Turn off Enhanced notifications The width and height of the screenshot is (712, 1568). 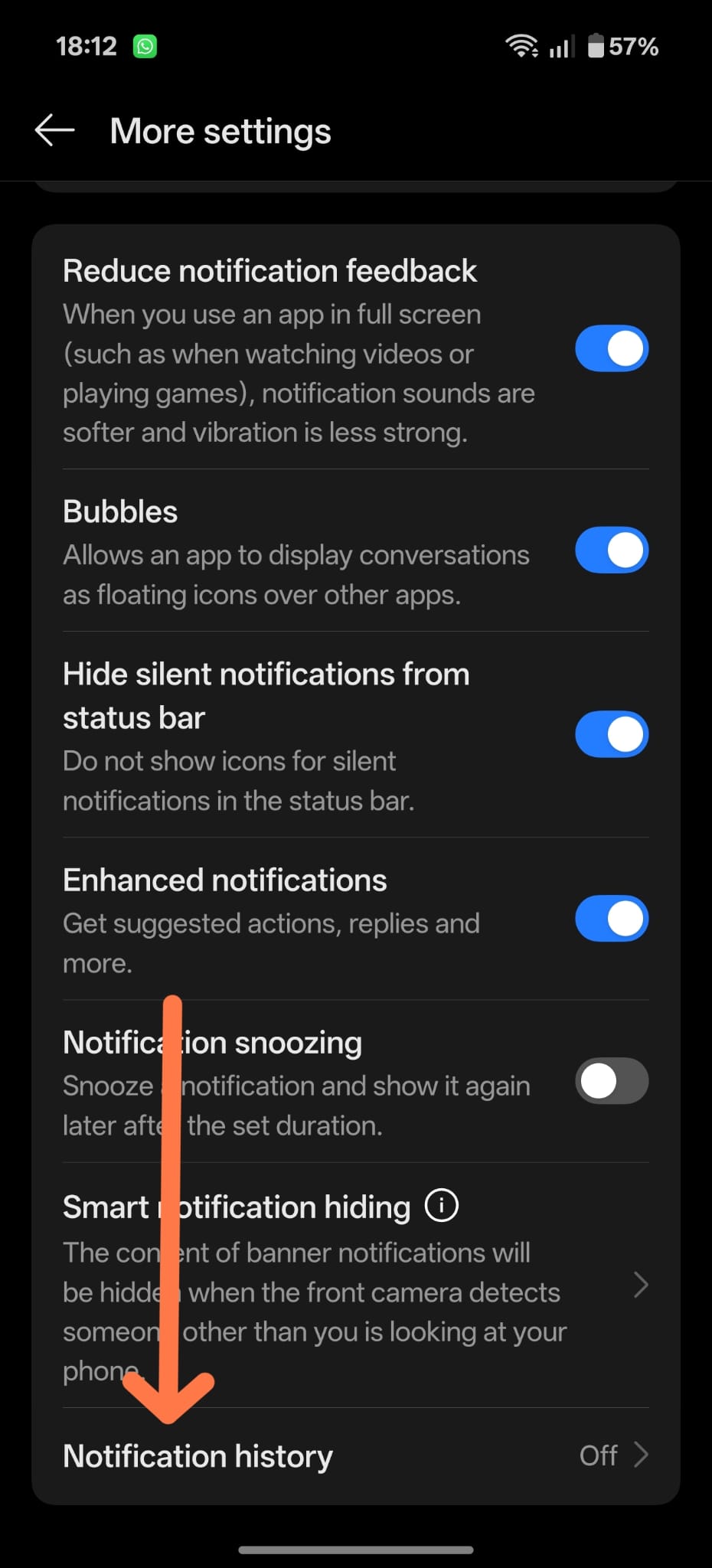coord(611,919)
